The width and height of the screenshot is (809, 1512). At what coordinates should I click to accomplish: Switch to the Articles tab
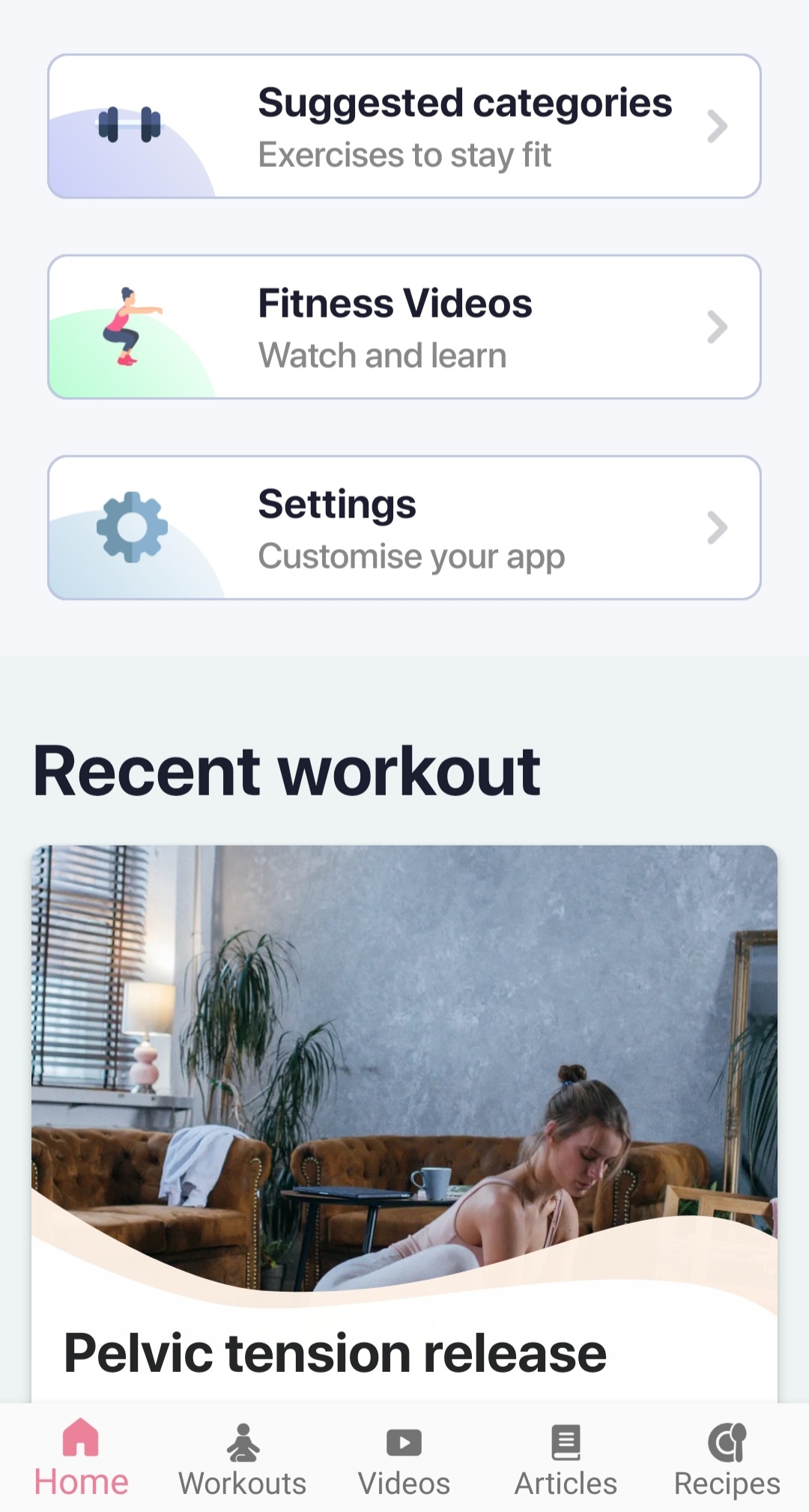pyautogui.click(x=566, y=1459)
